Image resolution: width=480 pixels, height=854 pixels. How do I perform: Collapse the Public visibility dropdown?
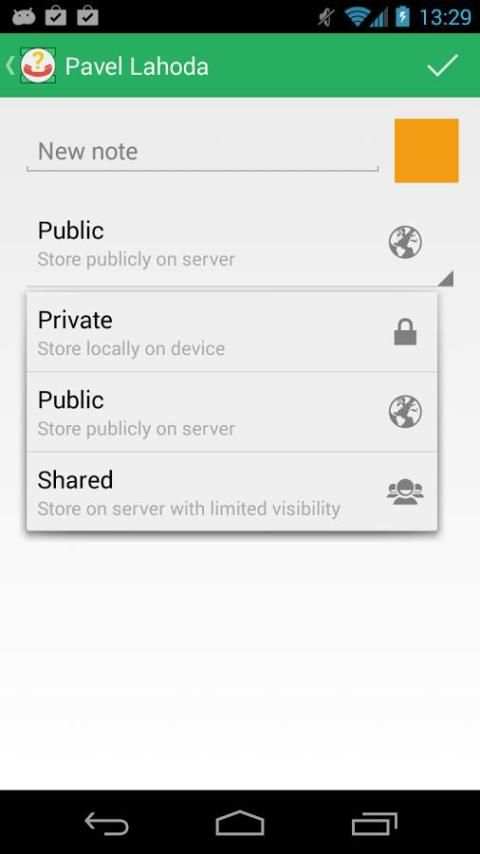click(240, 243)
